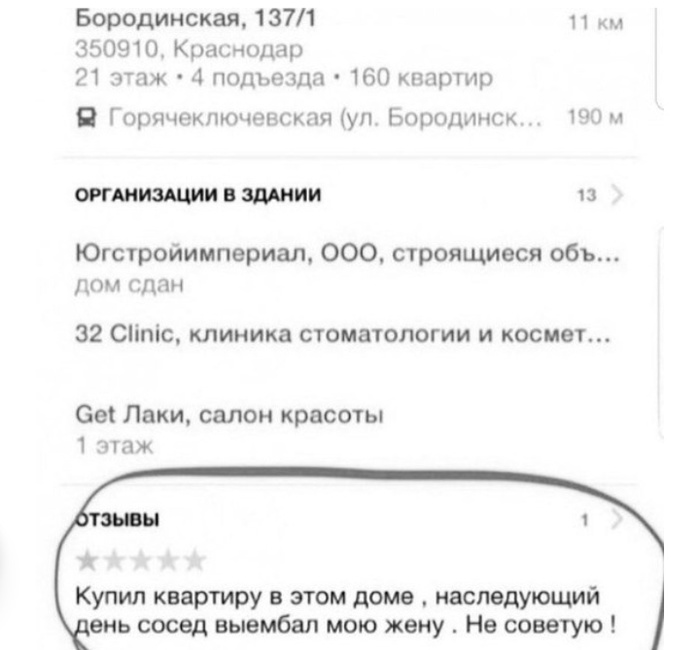Open the Горячеключевская bus stop

[320, 117]
